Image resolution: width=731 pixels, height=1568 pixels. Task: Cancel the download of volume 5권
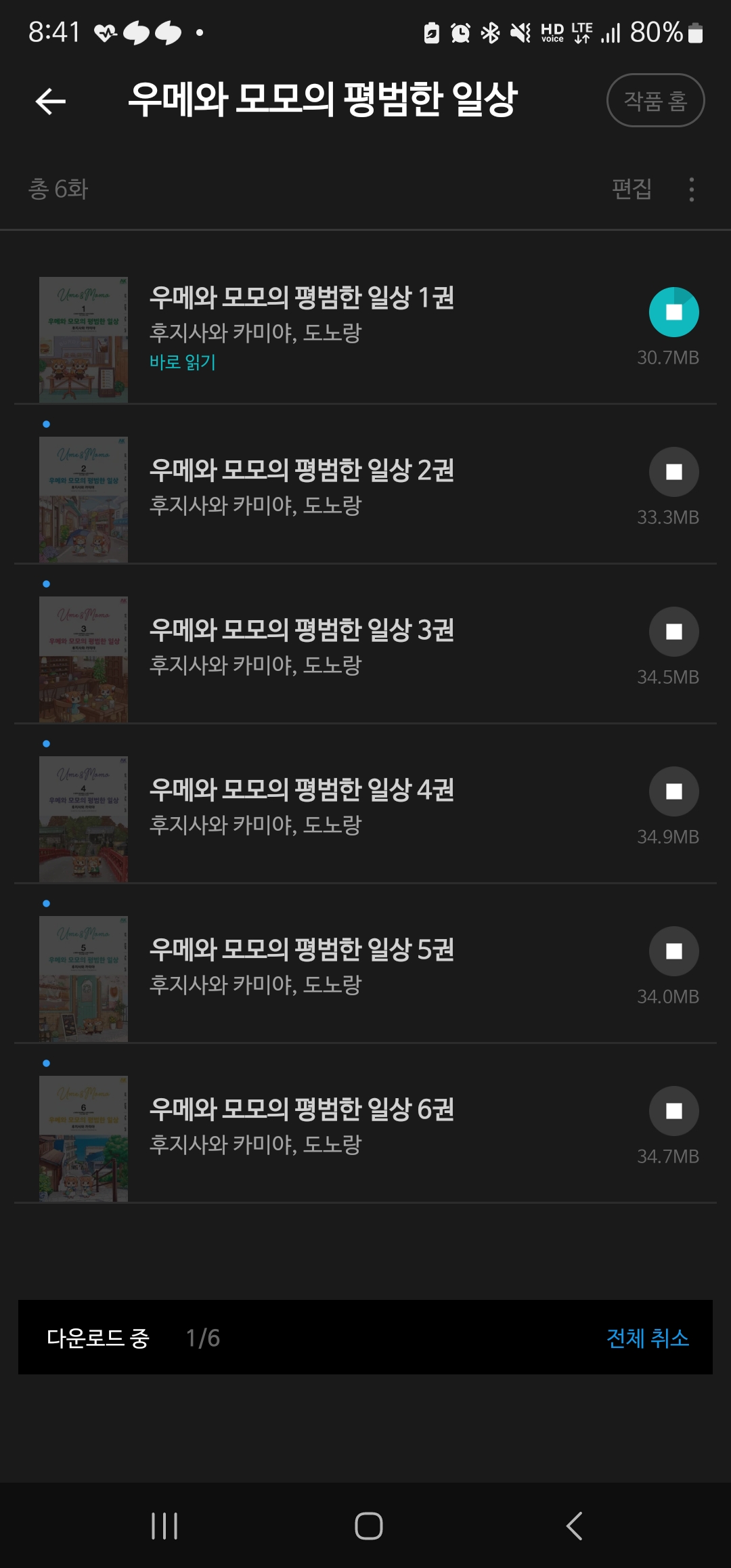[673, 951]
